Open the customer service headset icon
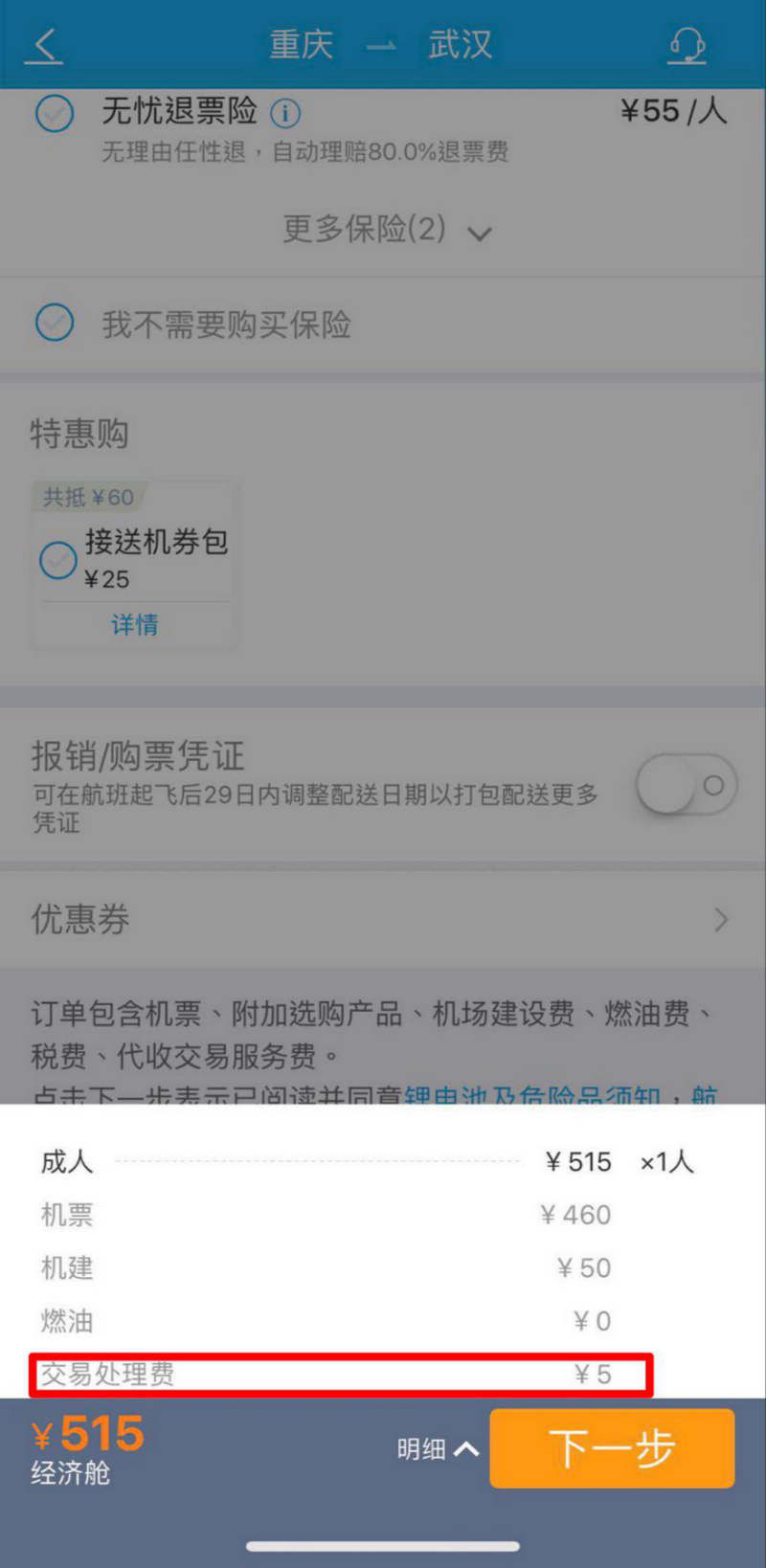Viewport: 766px width, 1568px height. pos(687,45)
